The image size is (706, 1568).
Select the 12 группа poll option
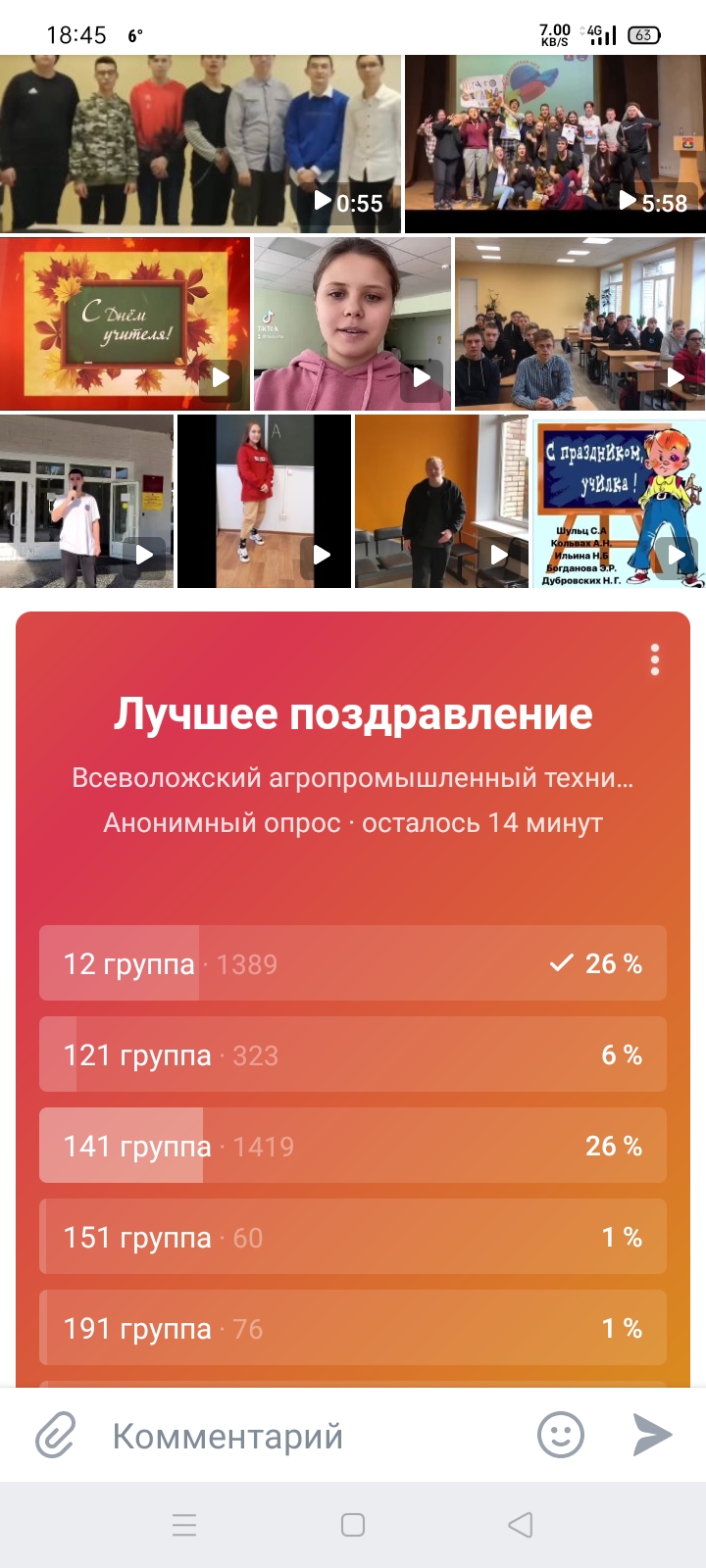click(x=353, y=963)
